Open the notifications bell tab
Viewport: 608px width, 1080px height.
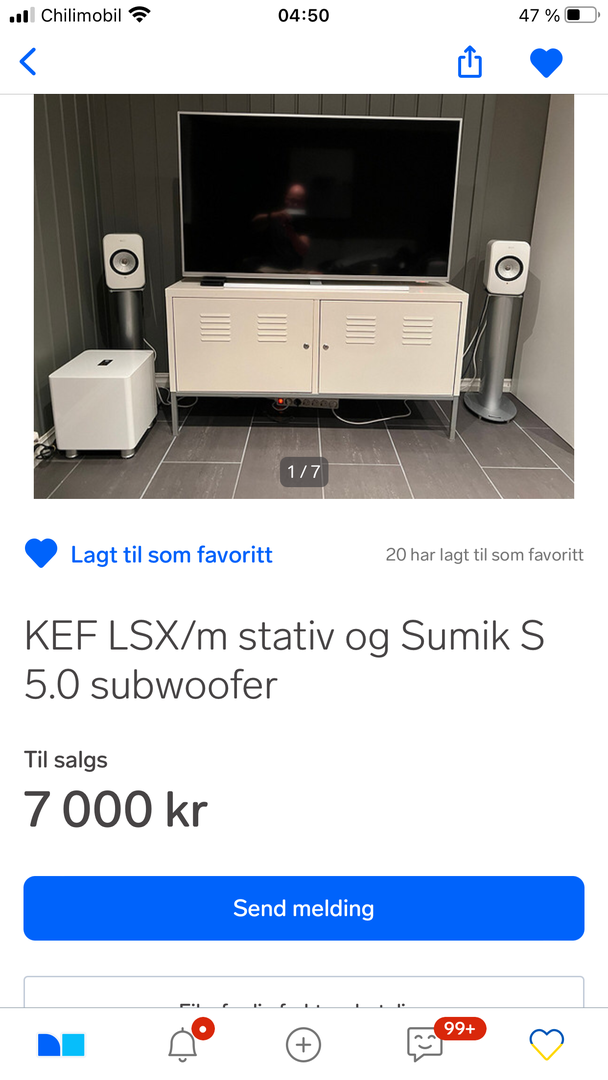point(183,1044)
